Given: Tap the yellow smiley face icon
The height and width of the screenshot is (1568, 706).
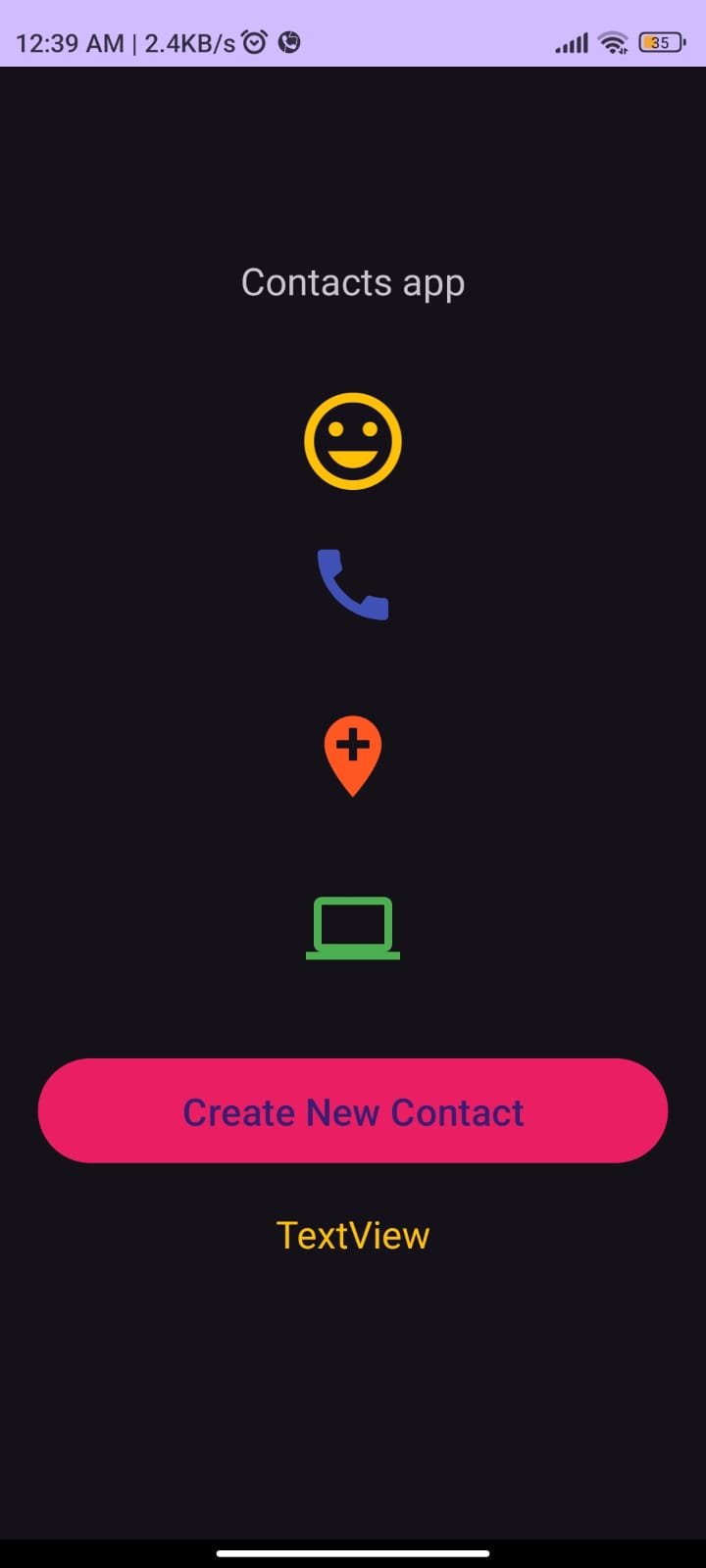Looking at the screenshot, I should click(x=353, y=441).
